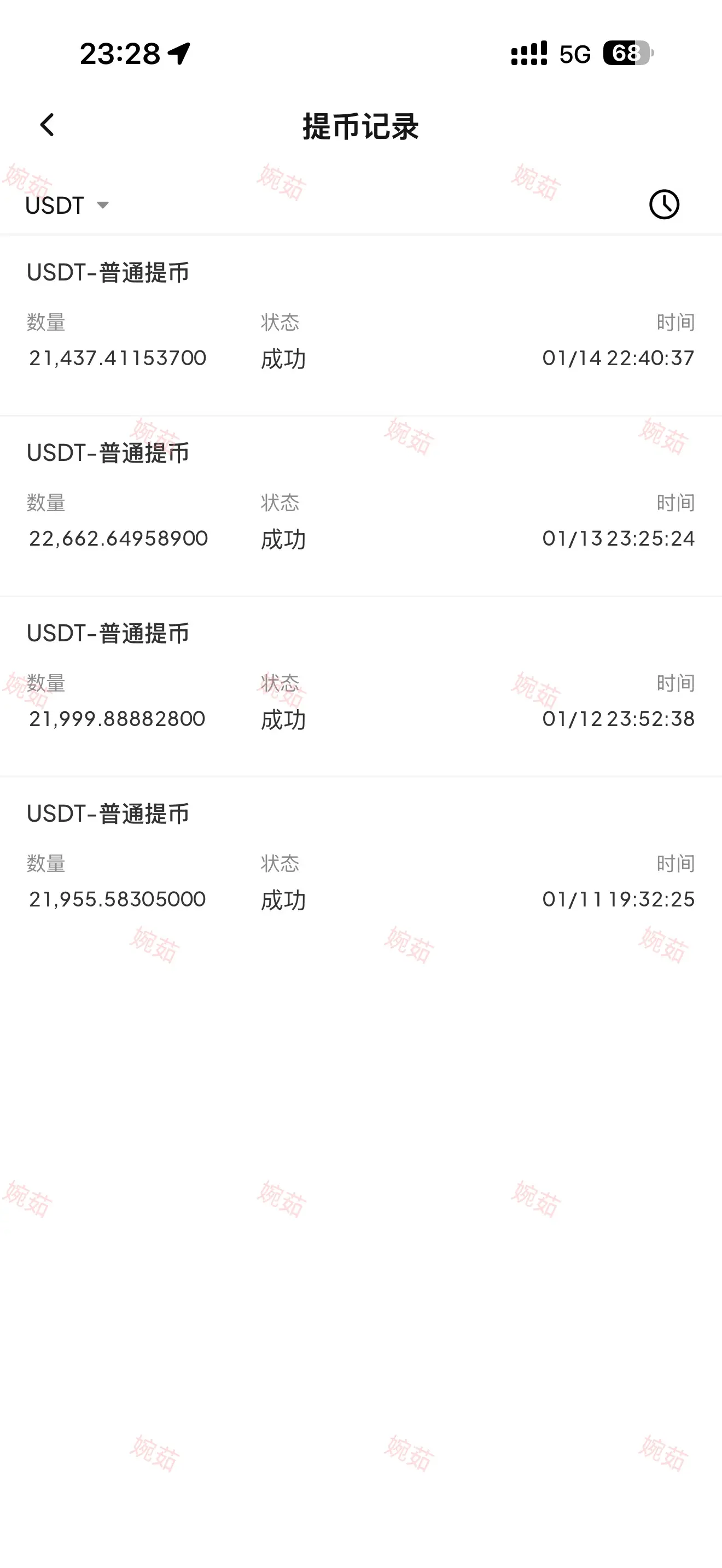Select the 21,999.88882800 USDT withdrawal record
The height and width of the screenshot is (1568, 722).
click(360, 686)
